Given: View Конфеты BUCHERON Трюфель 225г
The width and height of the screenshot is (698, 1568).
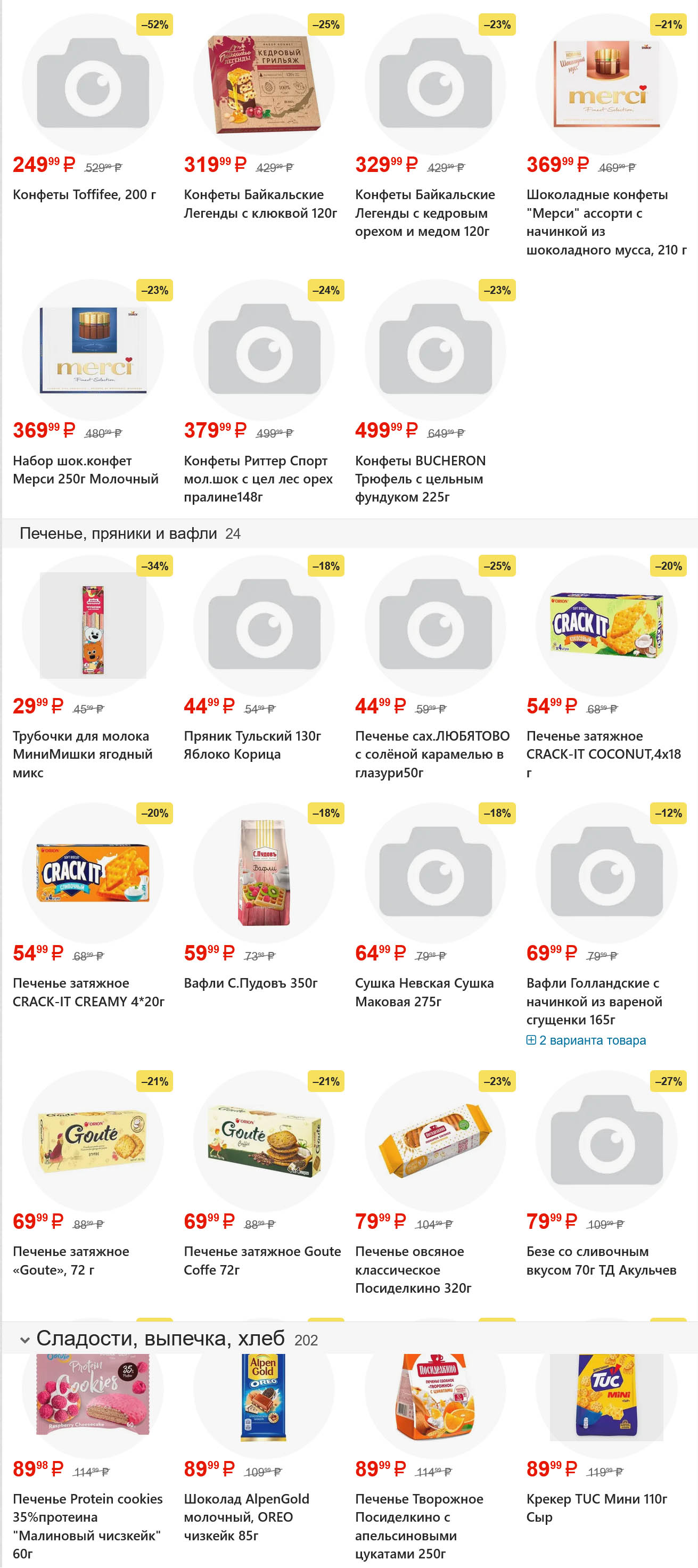Looking at the screenshot, I should [420, 479].
